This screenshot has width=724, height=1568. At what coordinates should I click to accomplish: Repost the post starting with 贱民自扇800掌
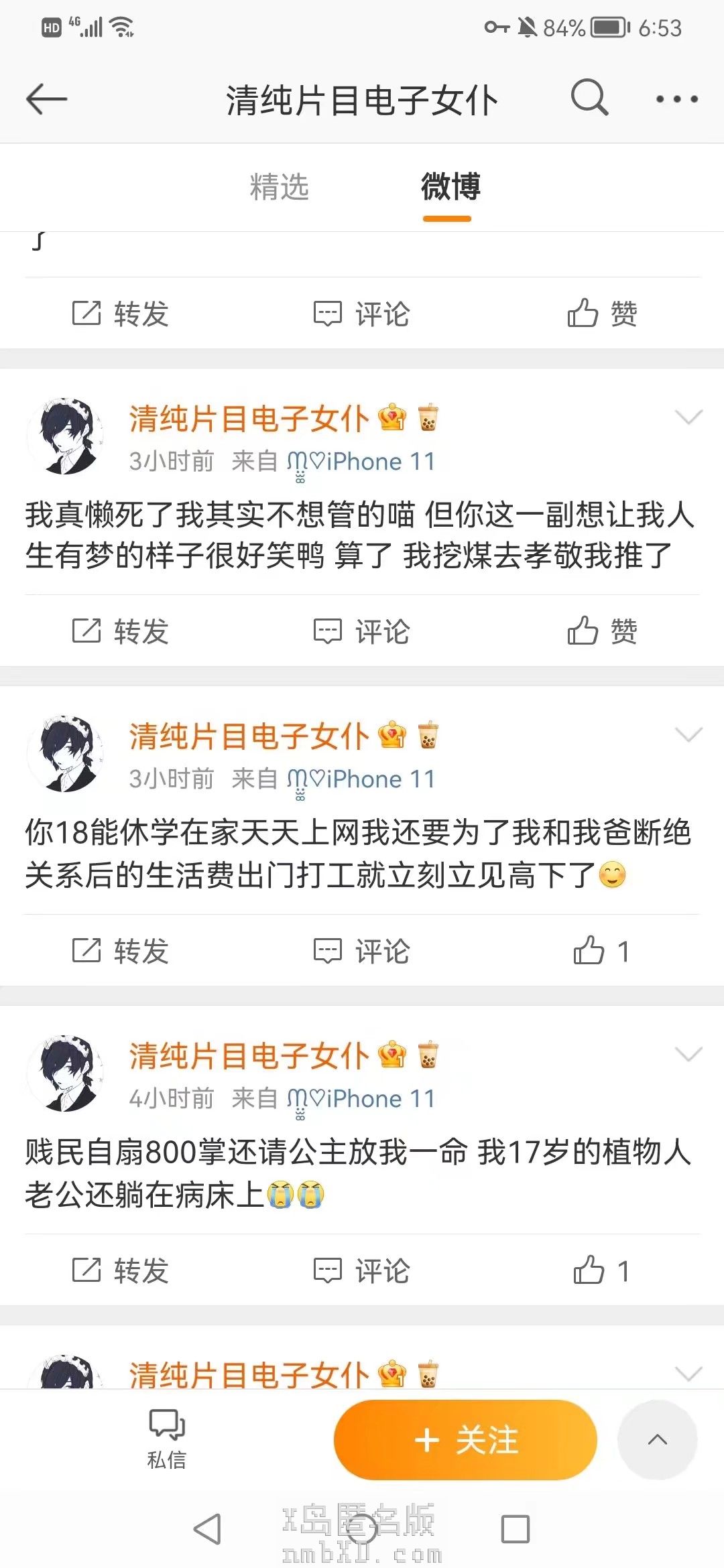tap(121, 1270)
